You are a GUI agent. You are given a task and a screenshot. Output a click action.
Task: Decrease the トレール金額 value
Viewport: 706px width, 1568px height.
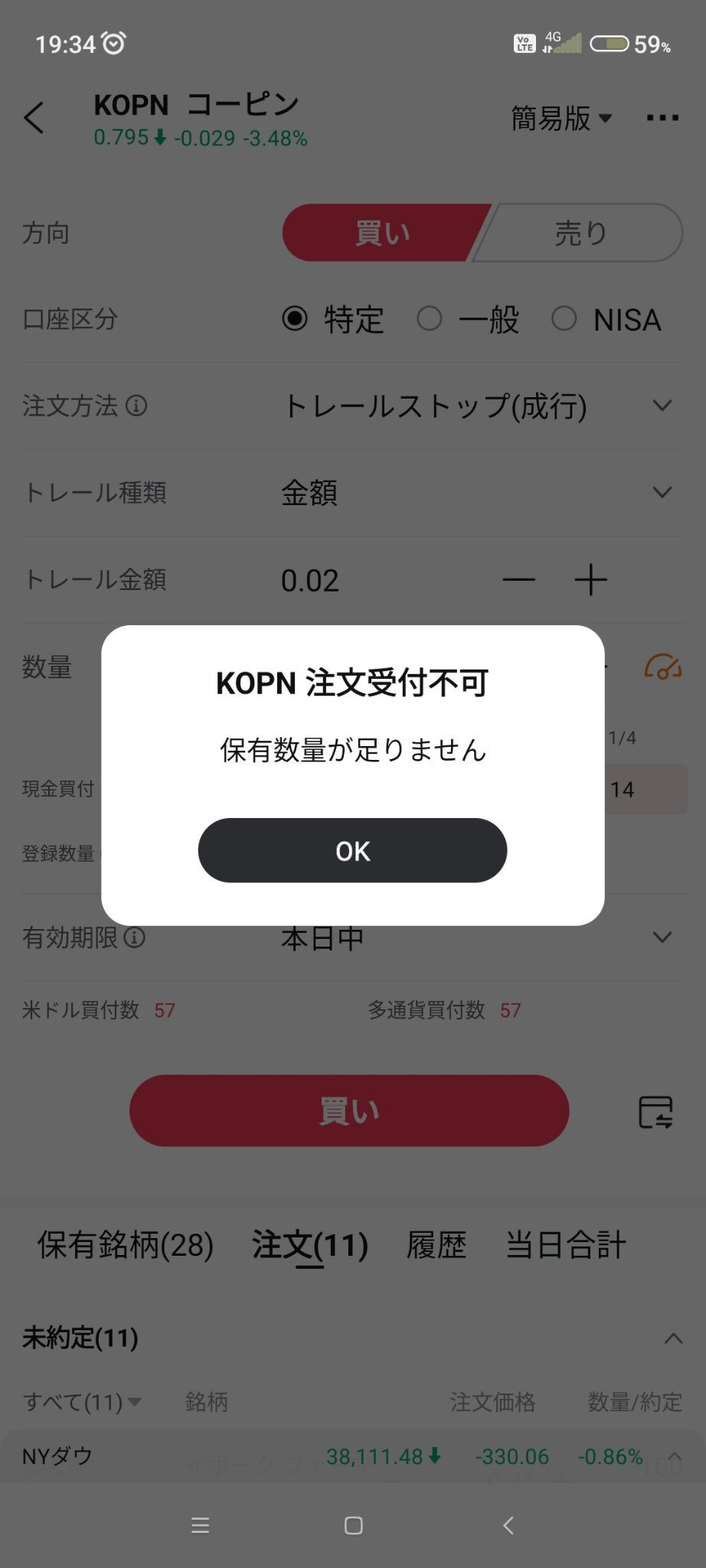coord(518,579)
